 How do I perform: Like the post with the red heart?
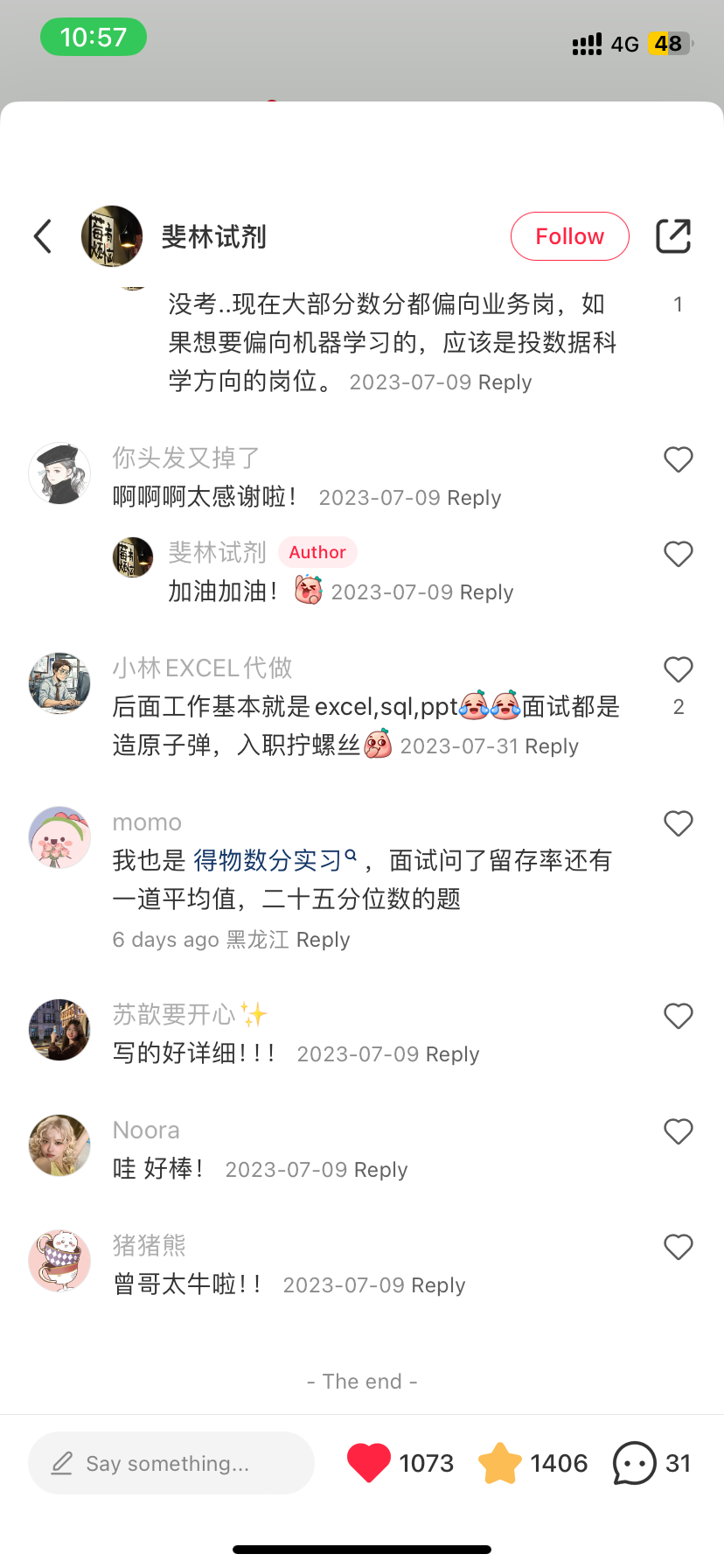(369, 1463)
